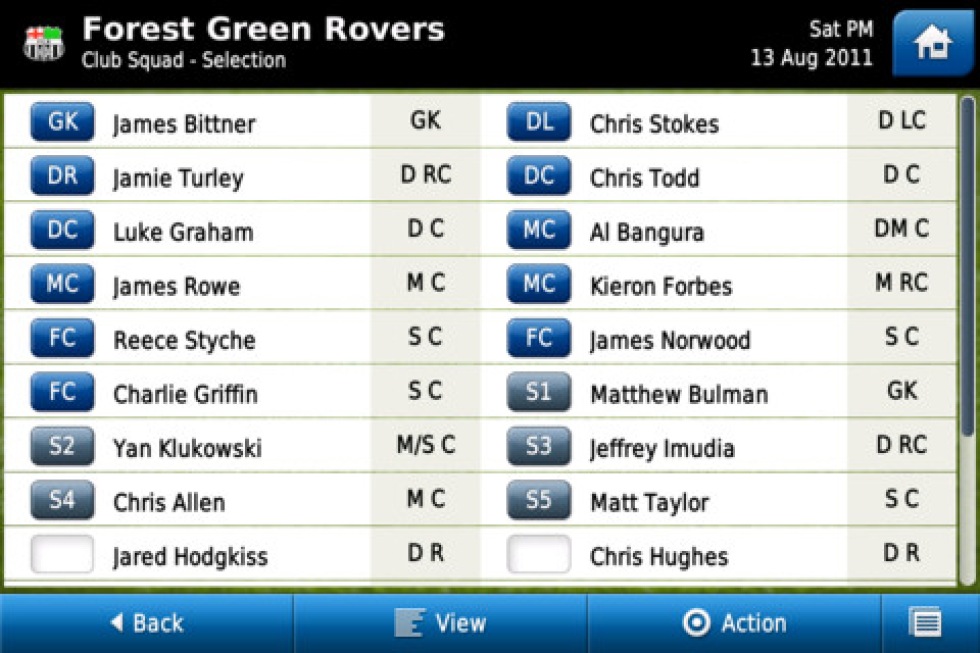Open the View menu
The height and width of the screenshot is (653, 980).
point(440,623)
